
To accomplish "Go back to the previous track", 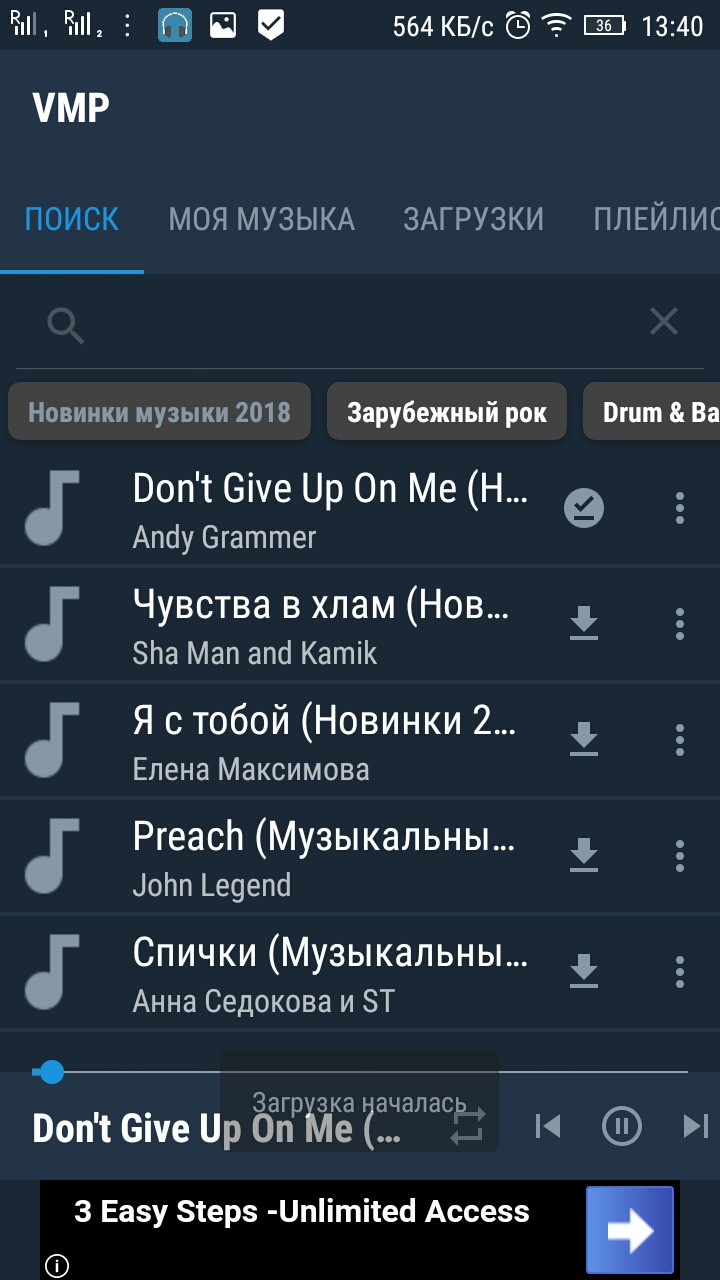I will pyautogui.click(x=548, y=1126).
